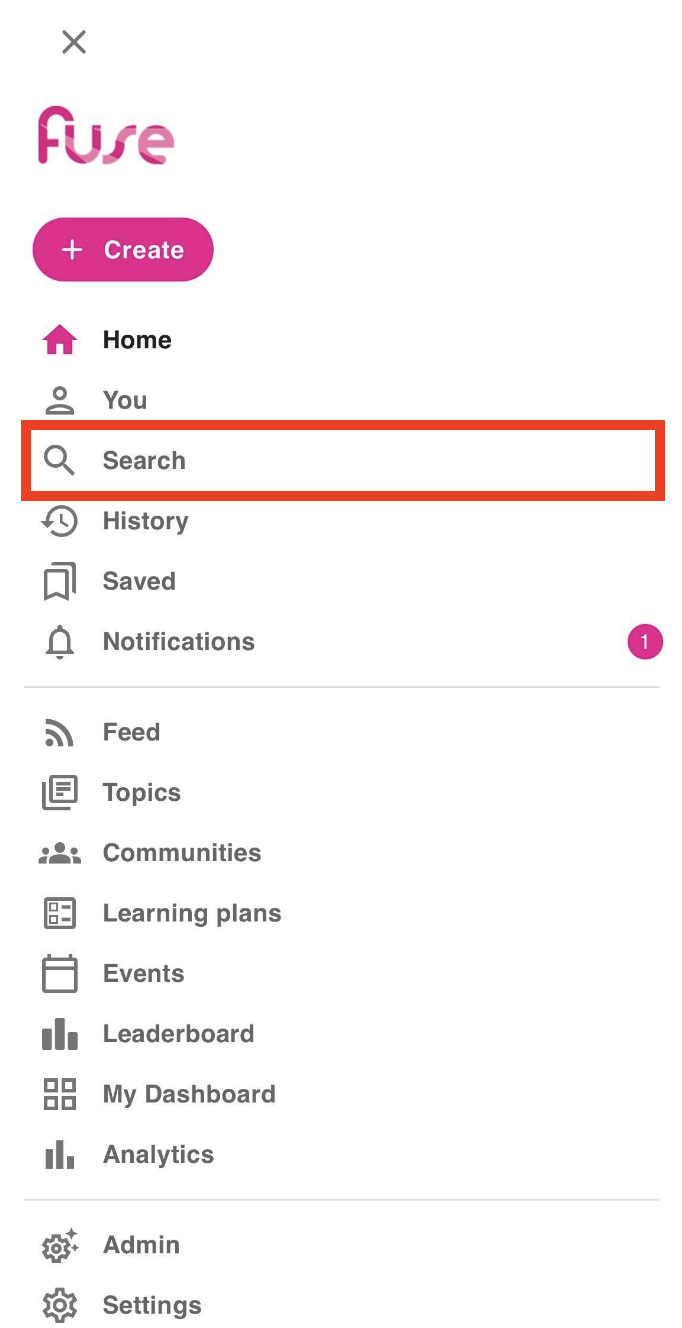View History
Viewport: 682px width, 1328px height.
[145, 521]
